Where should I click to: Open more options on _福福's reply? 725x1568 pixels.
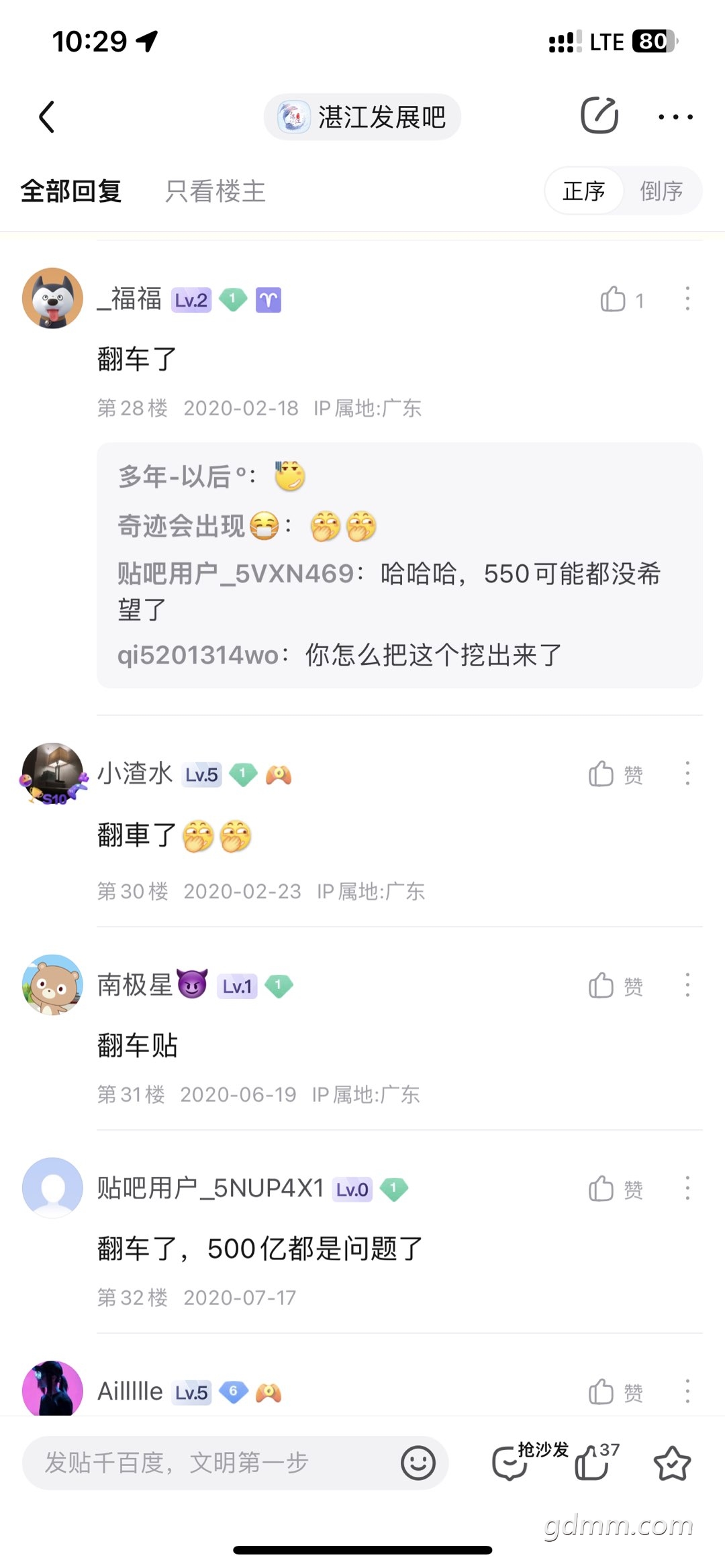[687, 299]
